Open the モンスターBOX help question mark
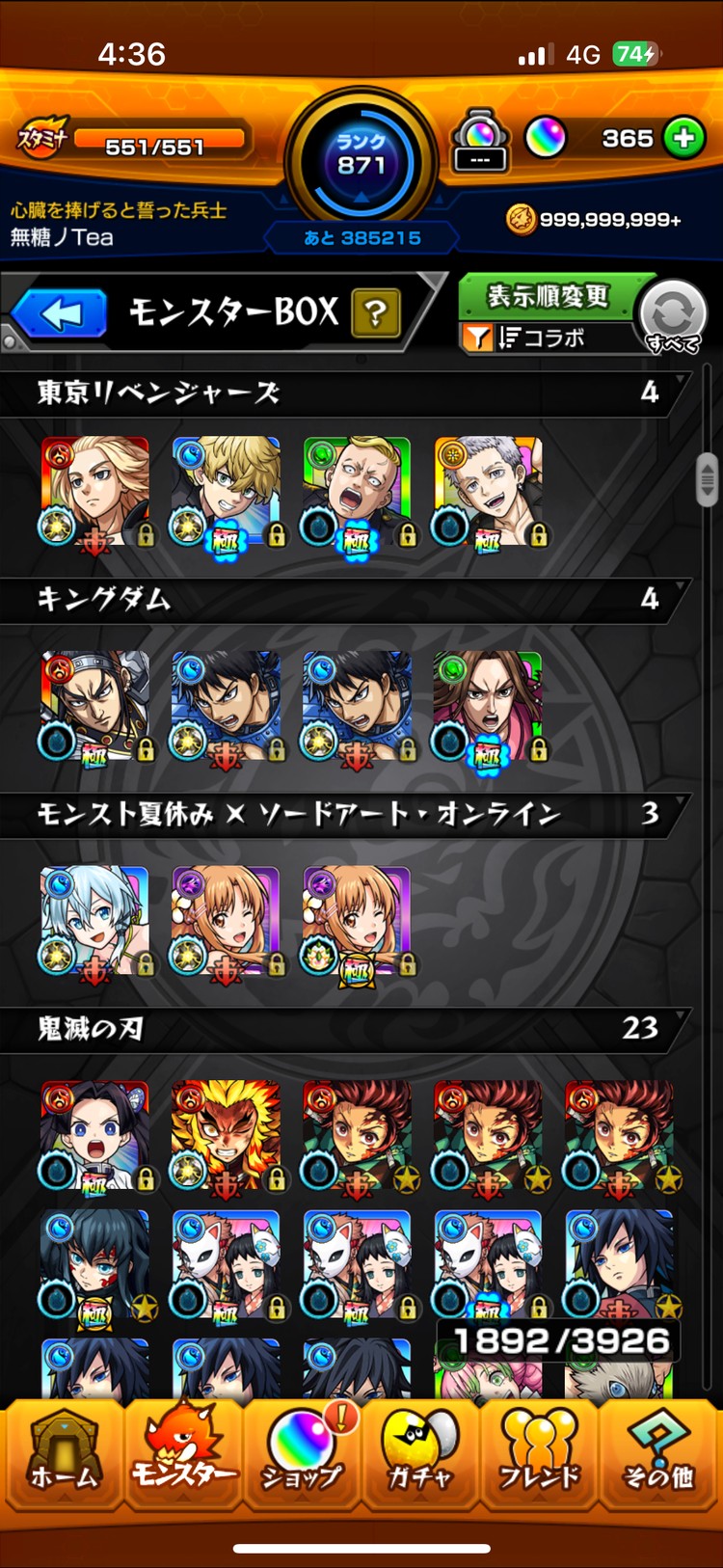The image size is (723, 1568). pos(376,313)
